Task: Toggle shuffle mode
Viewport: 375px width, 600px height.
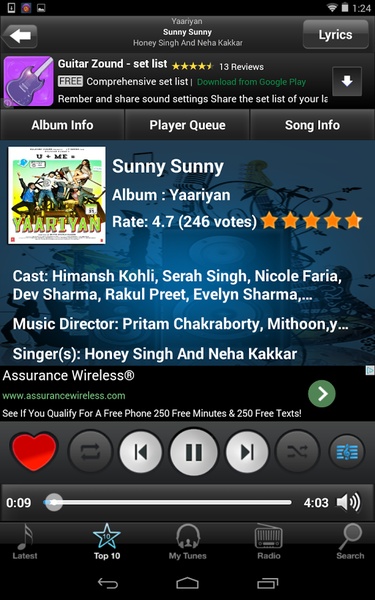Action: click(297, 452)
